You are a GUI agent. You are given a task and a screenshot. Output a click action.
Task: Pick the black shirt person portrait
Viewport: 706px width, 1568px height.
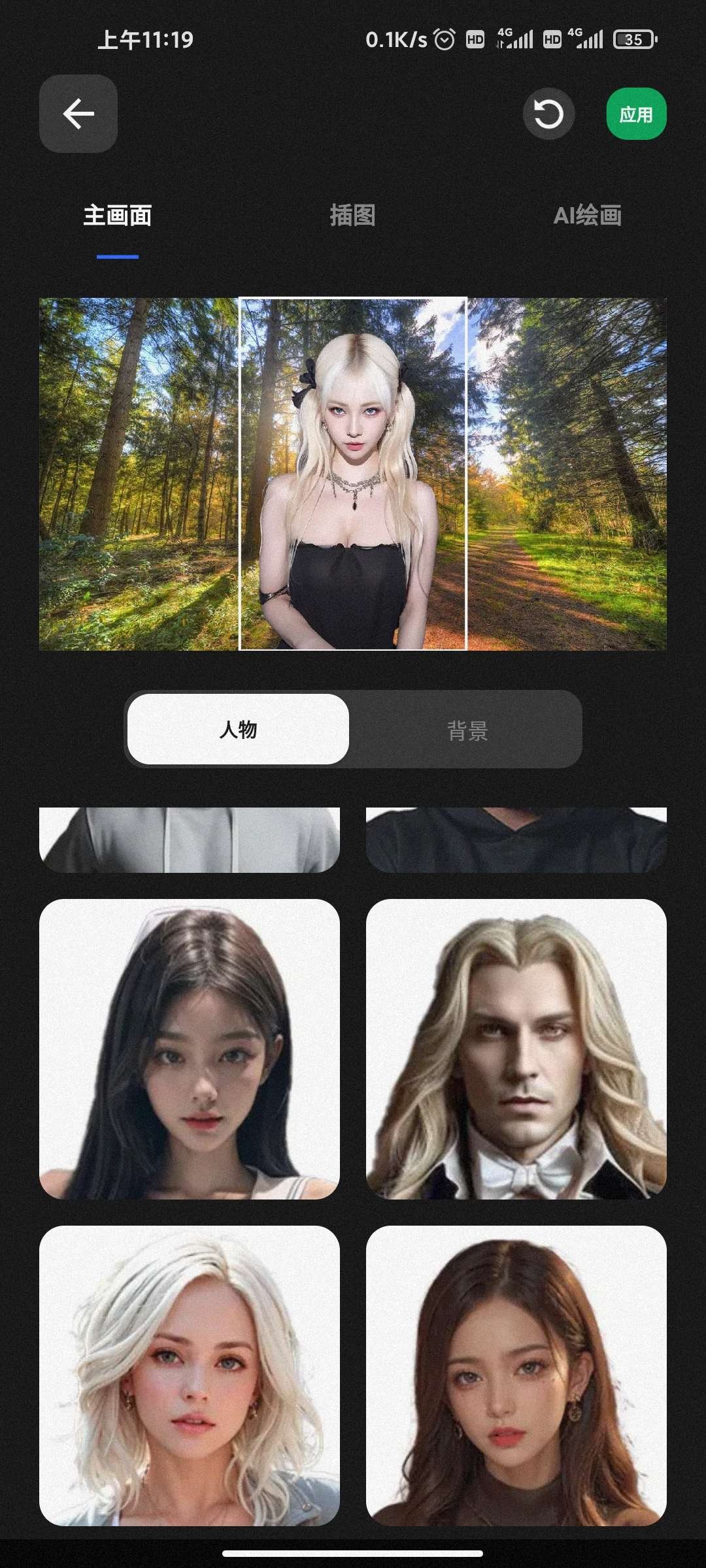516,840
